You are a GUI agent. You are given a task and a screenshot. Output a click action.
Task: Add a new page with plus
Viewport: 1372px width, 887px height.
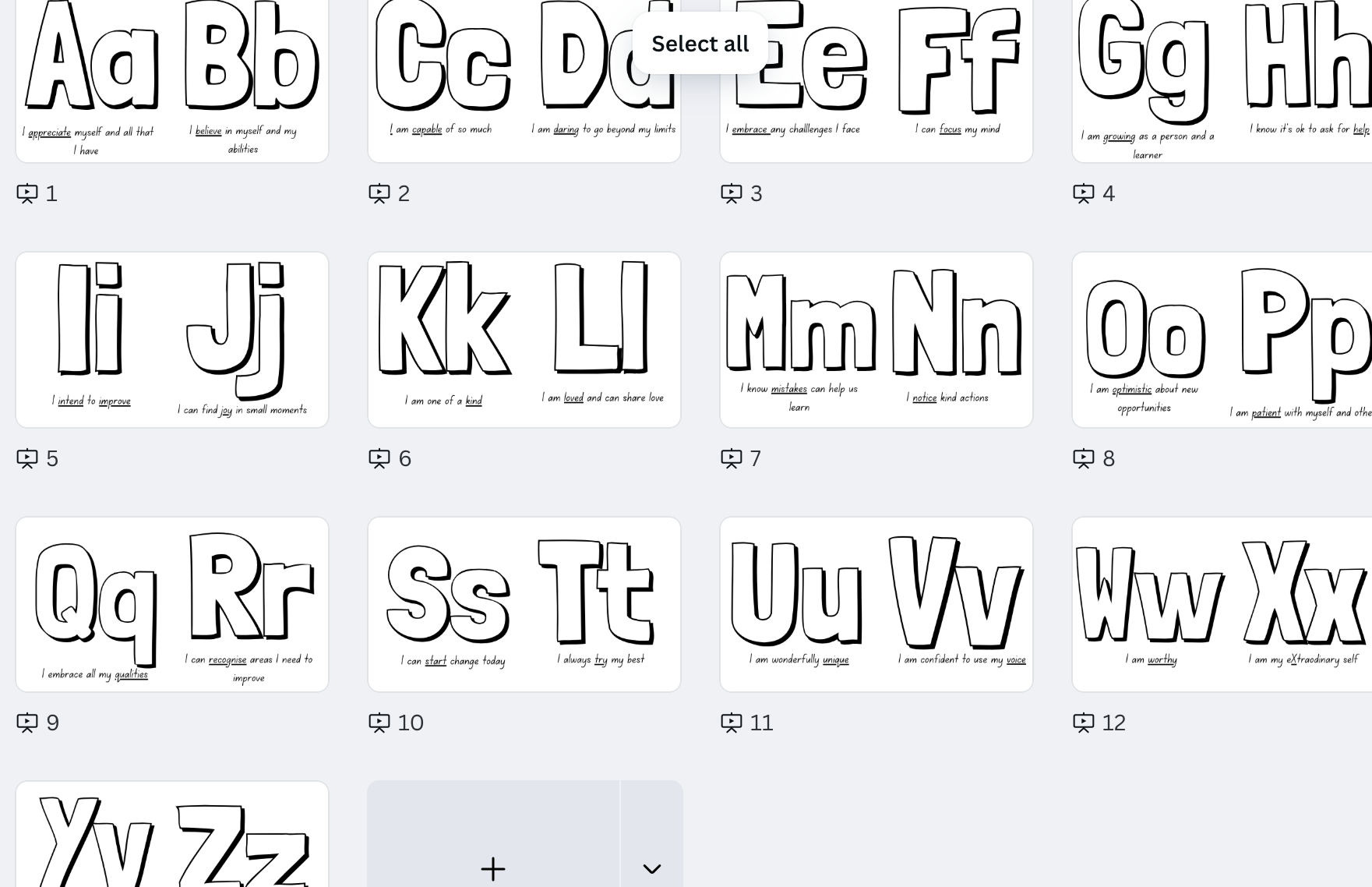pyautogui.click(x=493, y=868)
